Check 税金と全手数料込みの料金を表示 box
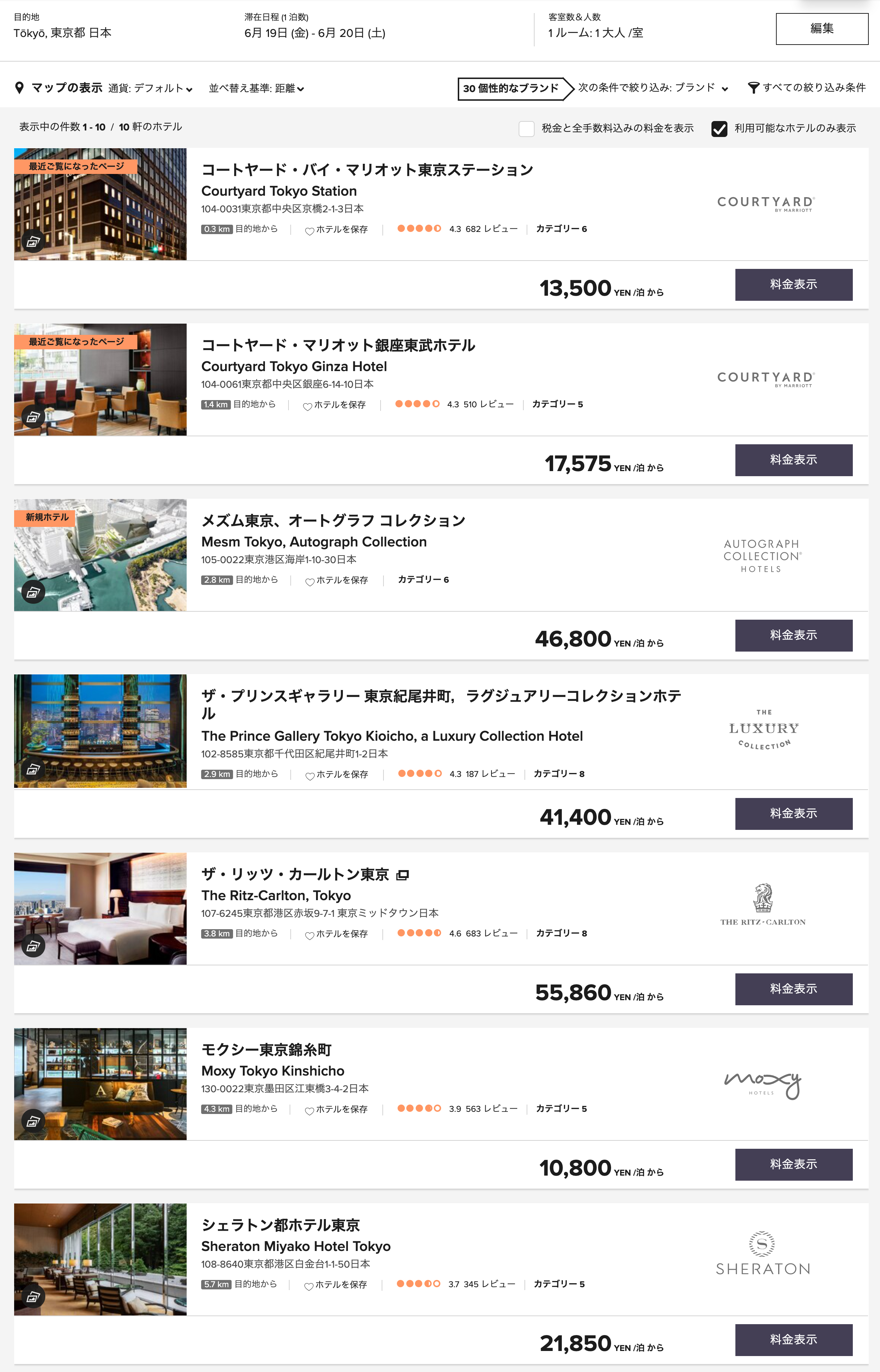 [526, 129]
